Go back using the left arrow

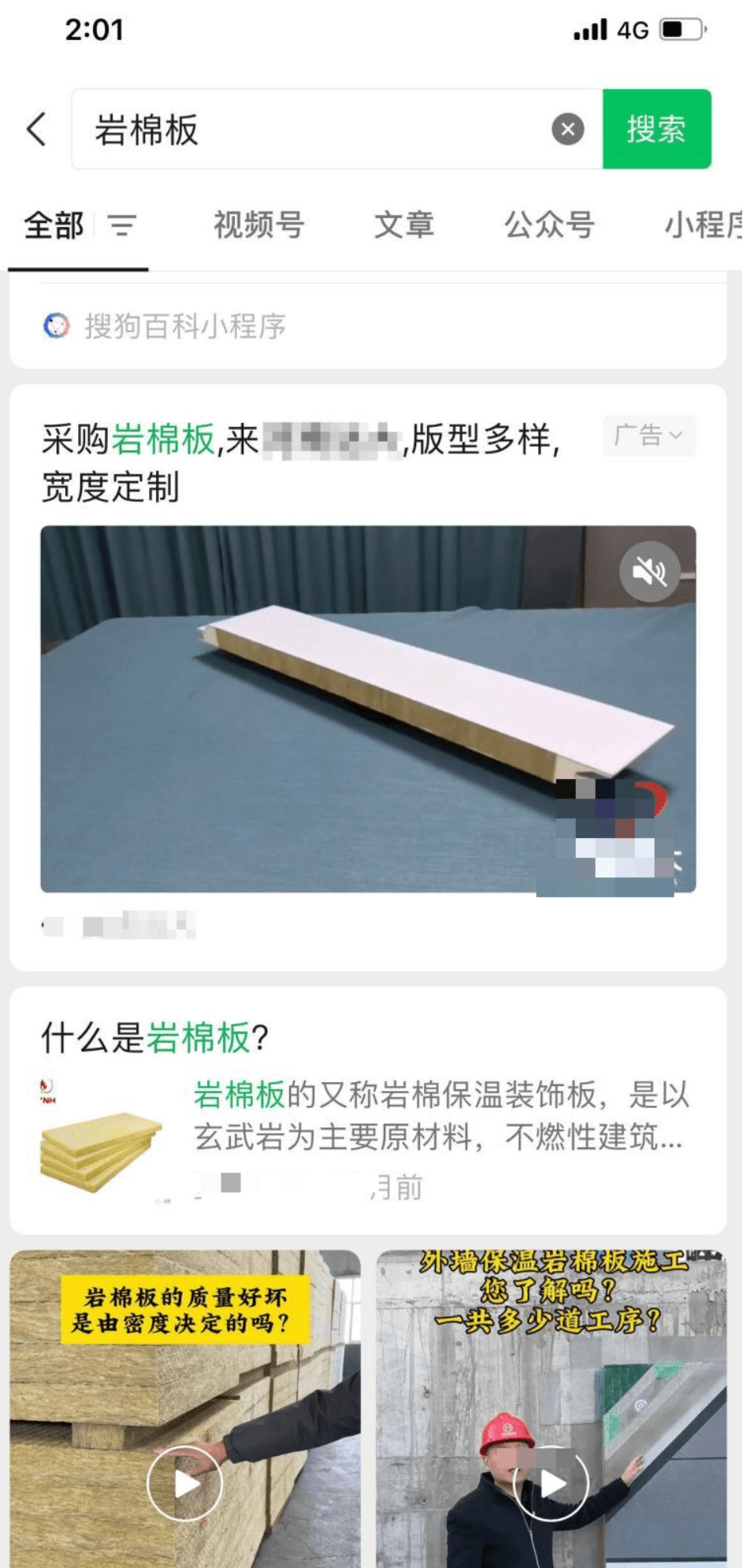(x=36, y=129)
